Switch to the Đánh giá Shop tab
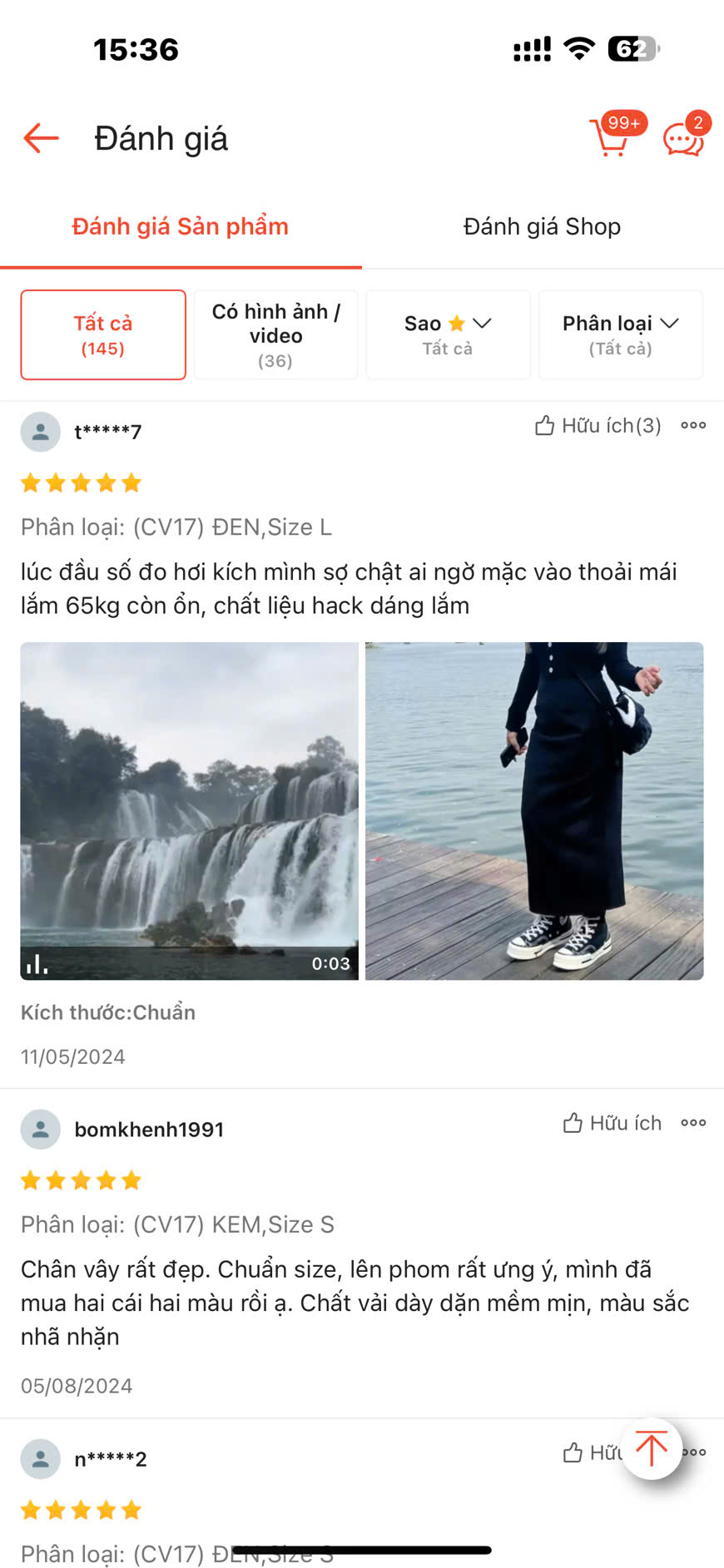This screenshot has height=1568, width=724. (542, 227)
